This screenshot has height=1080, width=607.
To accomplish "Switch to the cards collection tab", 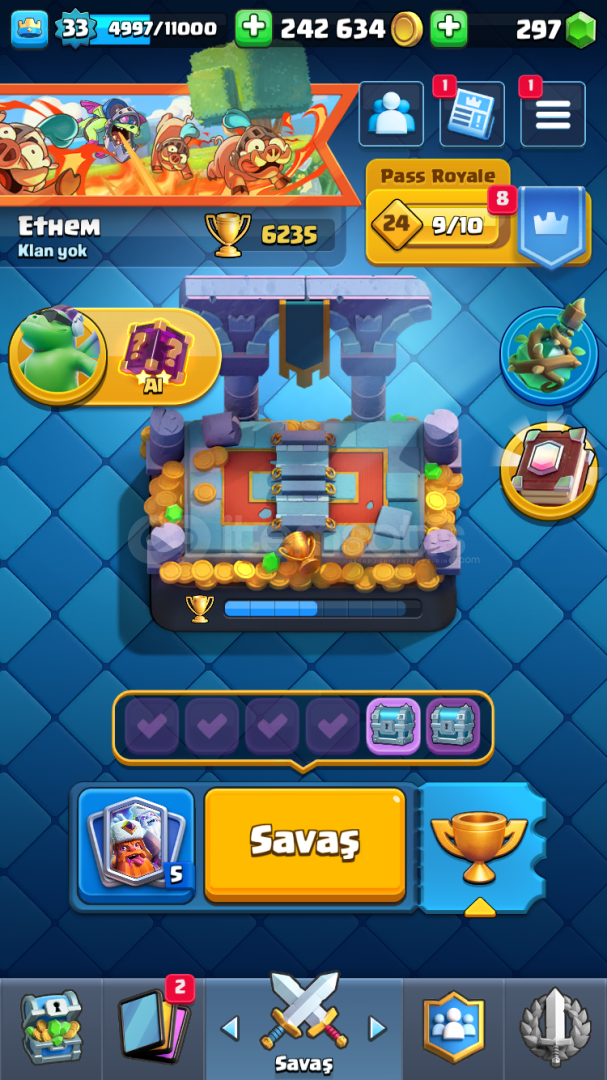I will pyautogui.click(x=153, y=1027).
